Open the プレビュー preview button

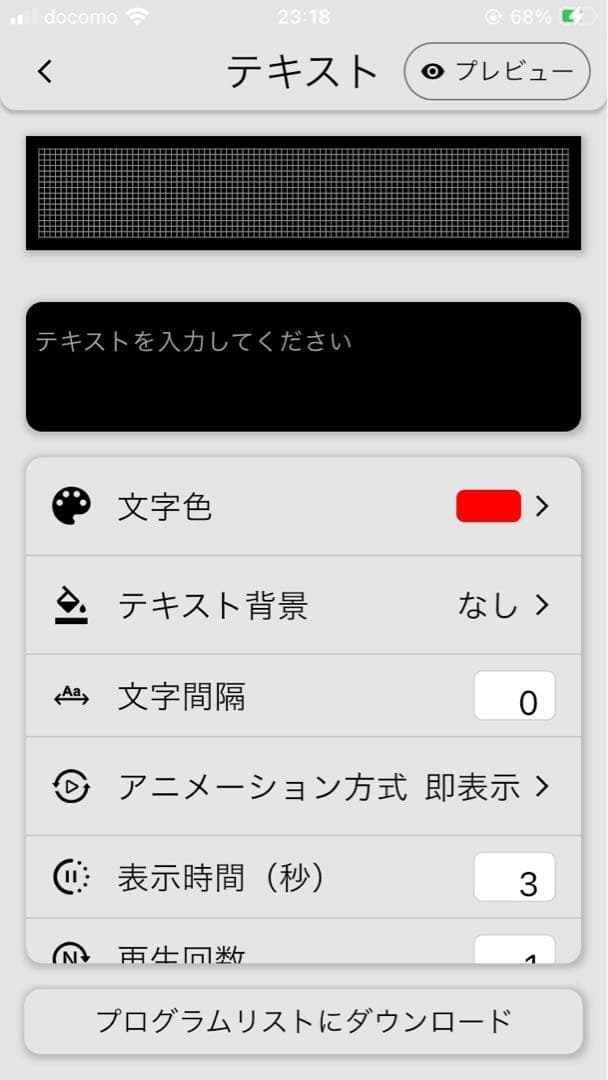[x=497, y=71]
